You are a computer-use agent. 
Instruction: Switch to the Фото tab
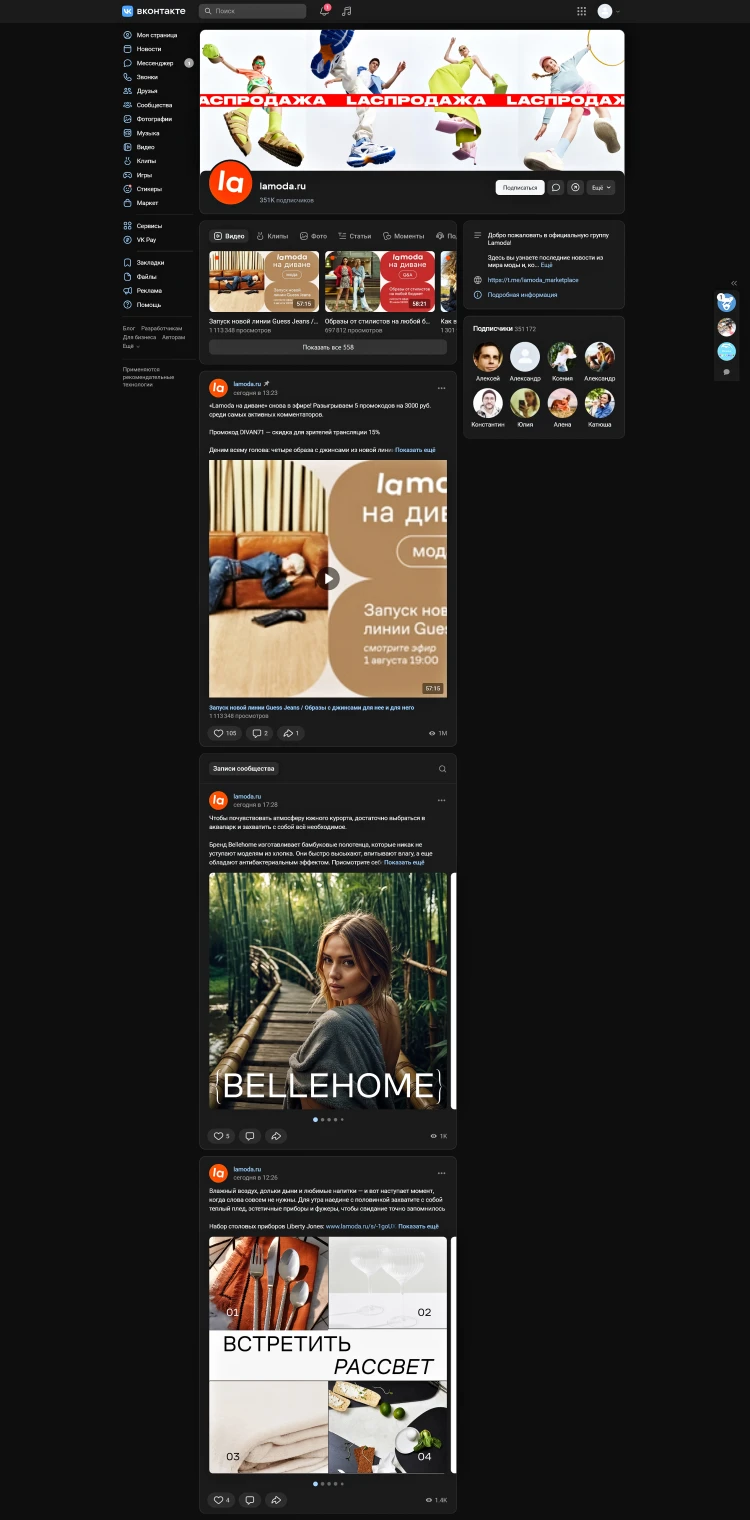pos(313,236)
